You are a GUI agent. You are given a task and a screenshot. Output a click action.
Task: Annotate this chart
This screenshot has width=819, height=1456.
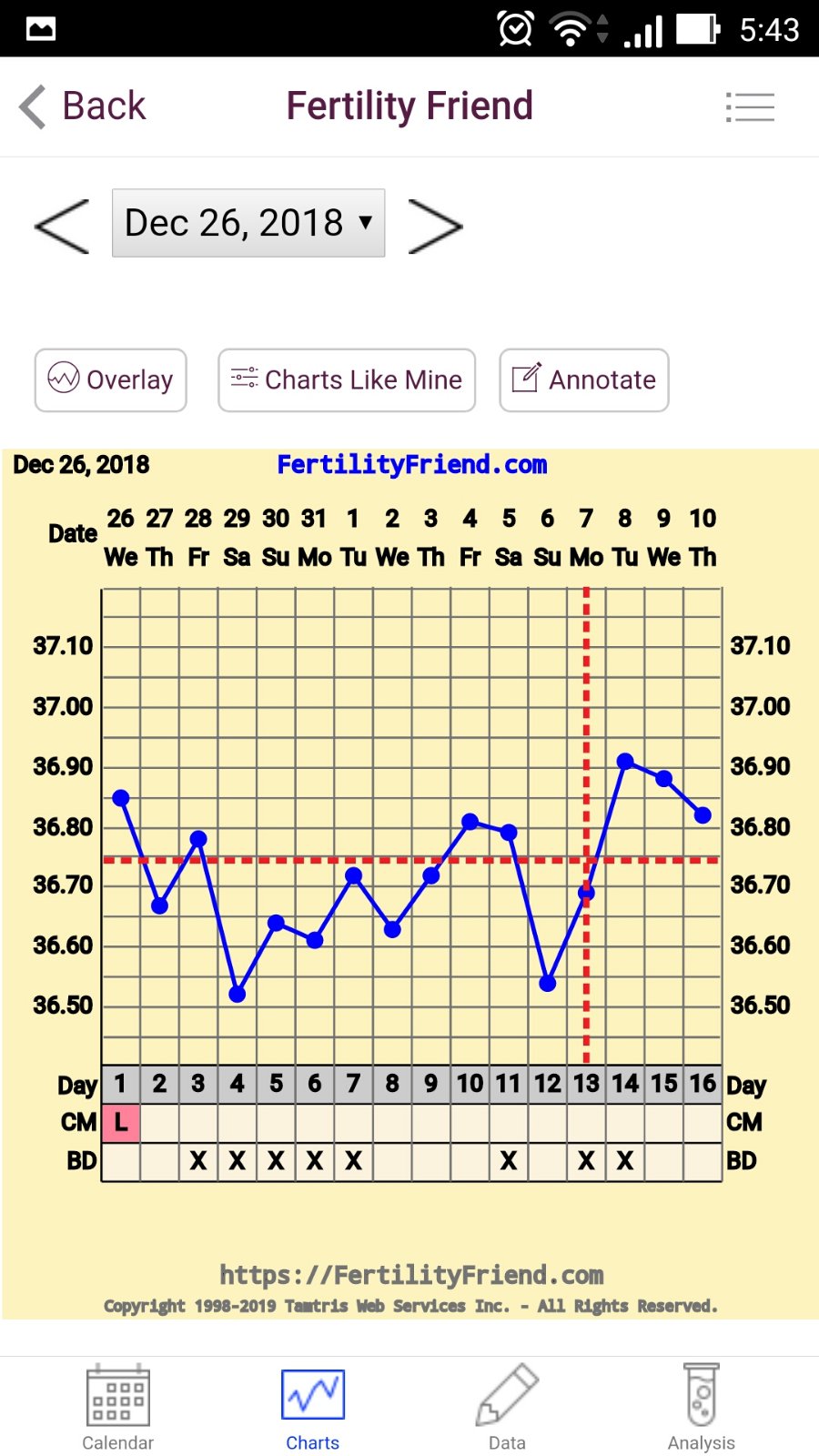584,379
